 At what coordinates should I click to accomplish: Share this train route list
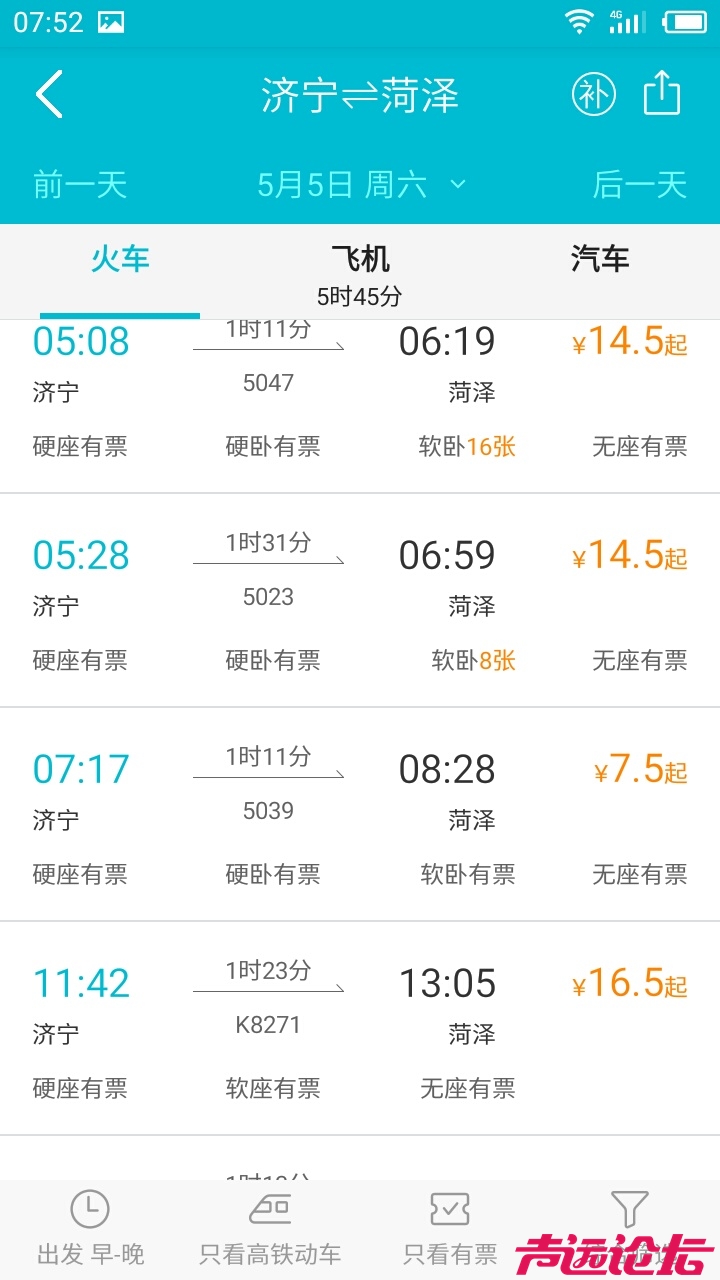click(x=661, y=94)
